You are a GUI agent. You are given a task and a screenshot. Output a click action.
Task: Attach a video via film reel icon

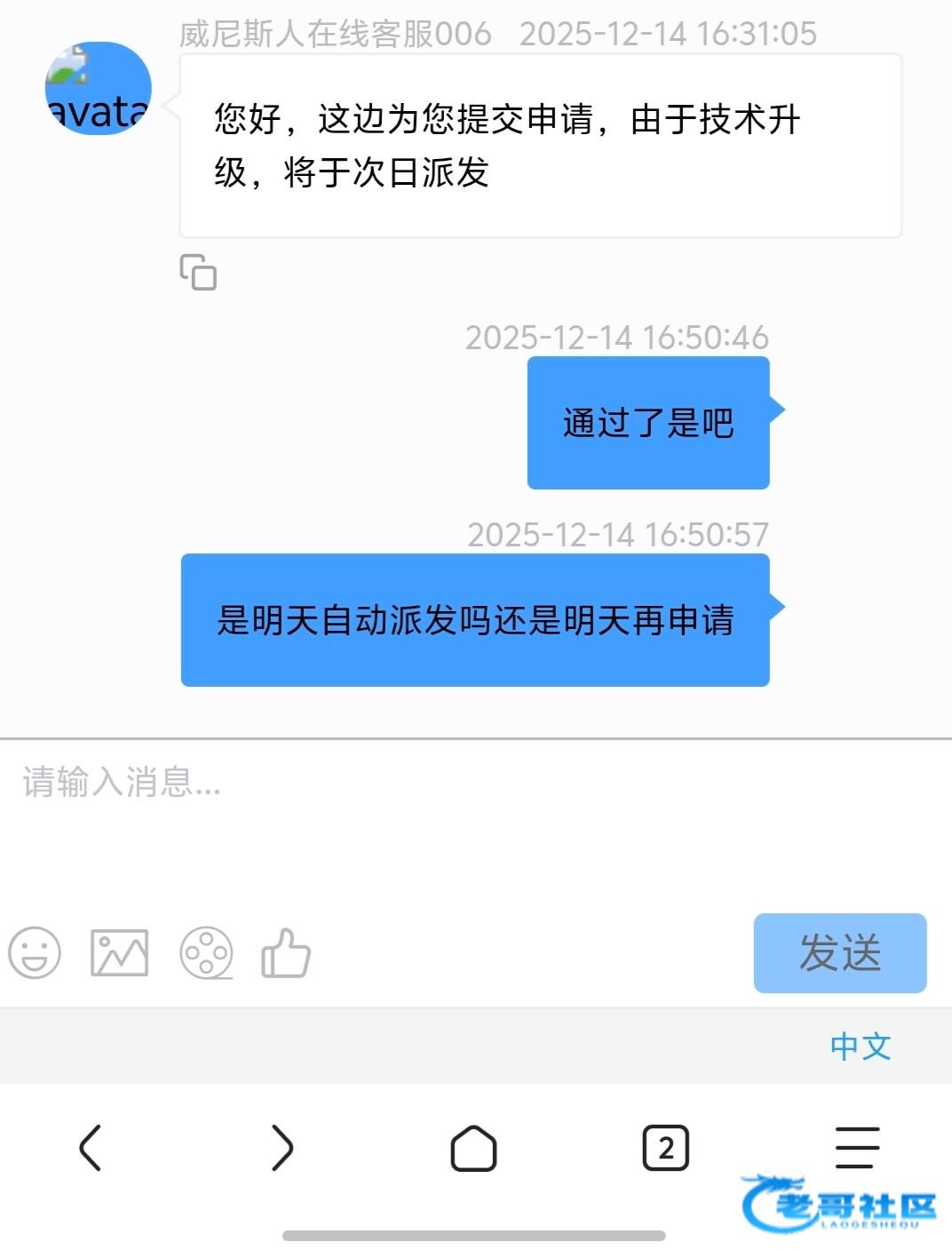(206, 953)
